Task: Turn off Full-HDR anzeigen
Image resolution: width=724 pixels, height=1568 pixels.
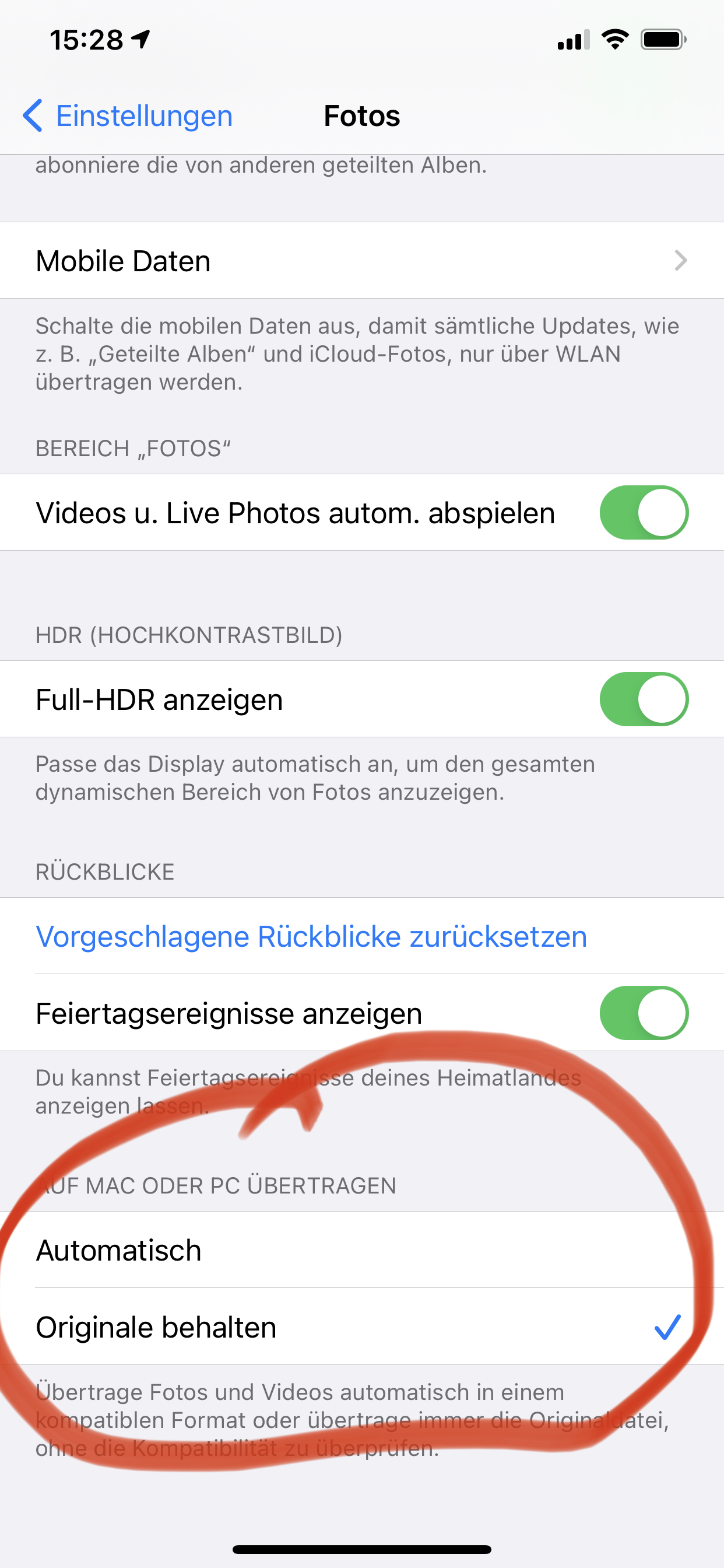Action: (x=644, y=699)
